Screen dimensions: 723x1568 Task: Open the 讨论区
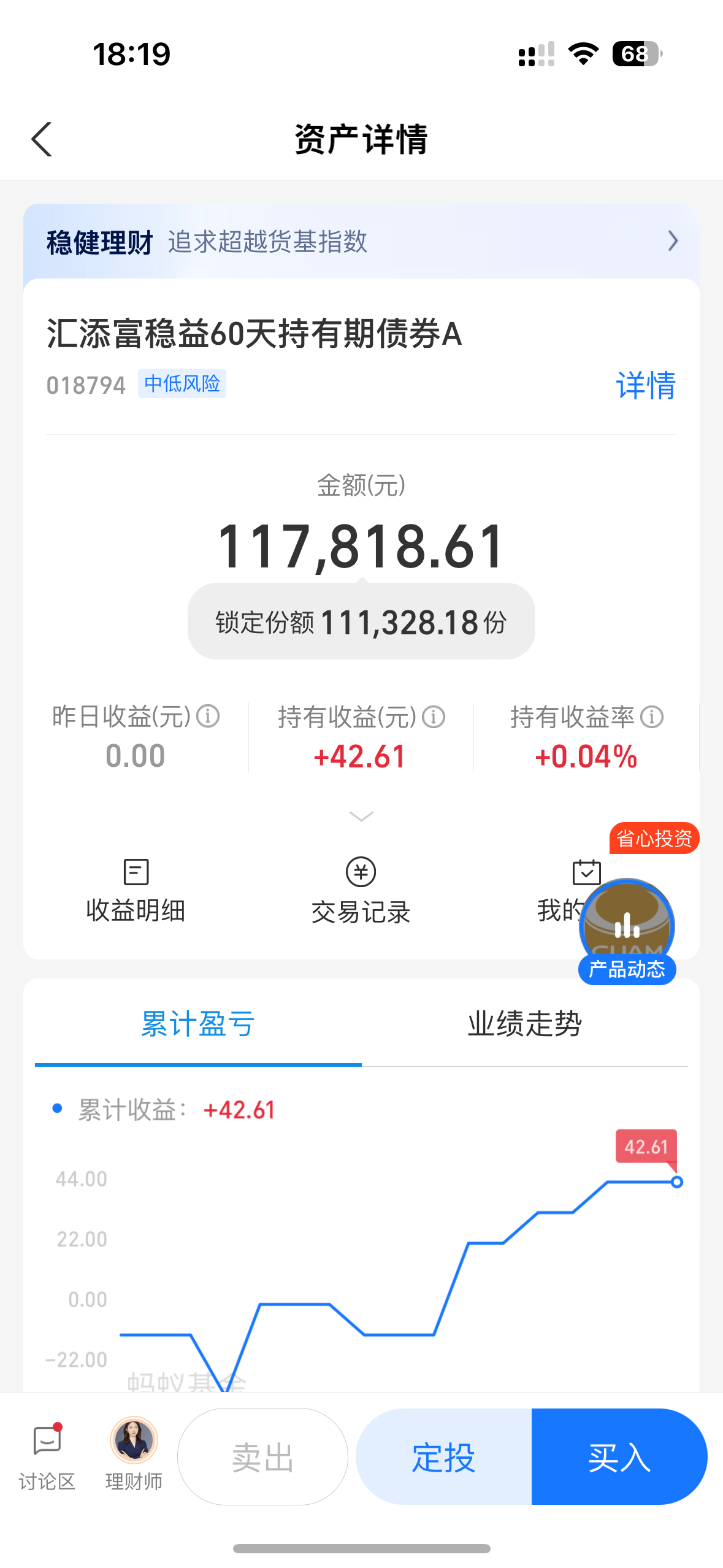[x=47, y=1456]
